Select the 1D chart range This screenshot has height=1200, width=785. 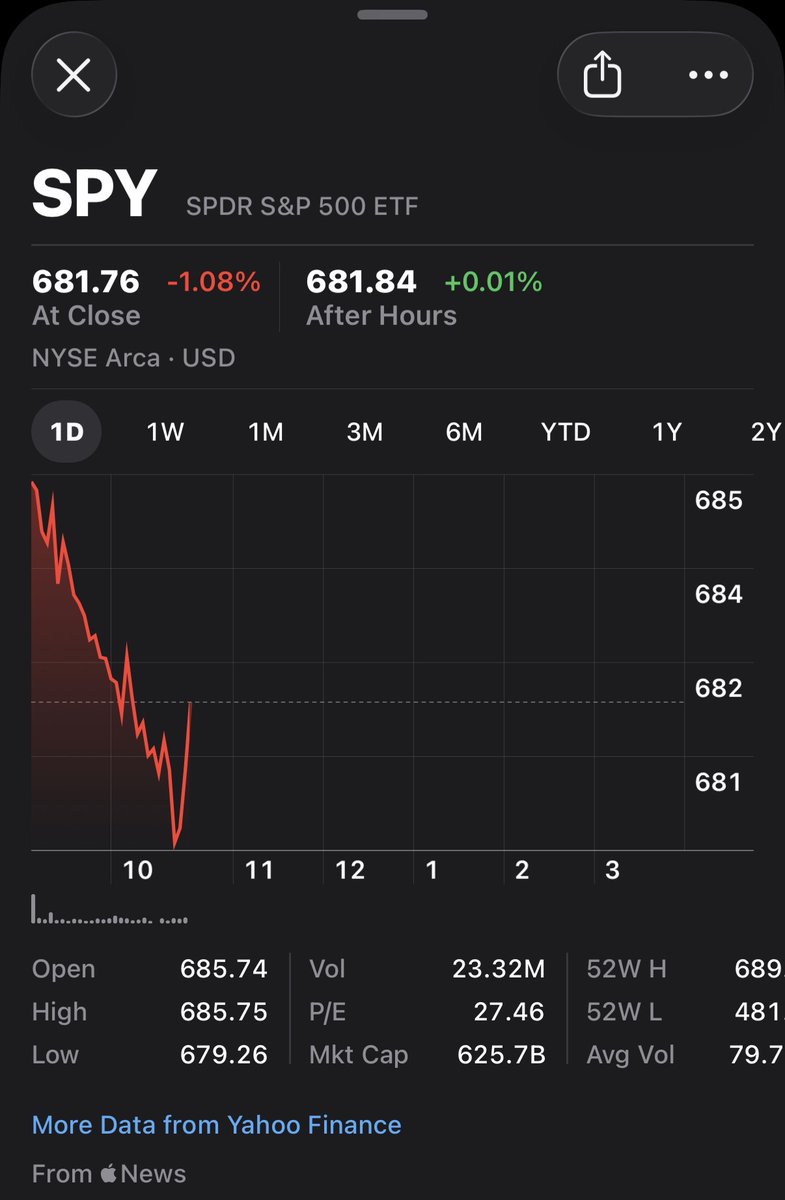point(67,432)
